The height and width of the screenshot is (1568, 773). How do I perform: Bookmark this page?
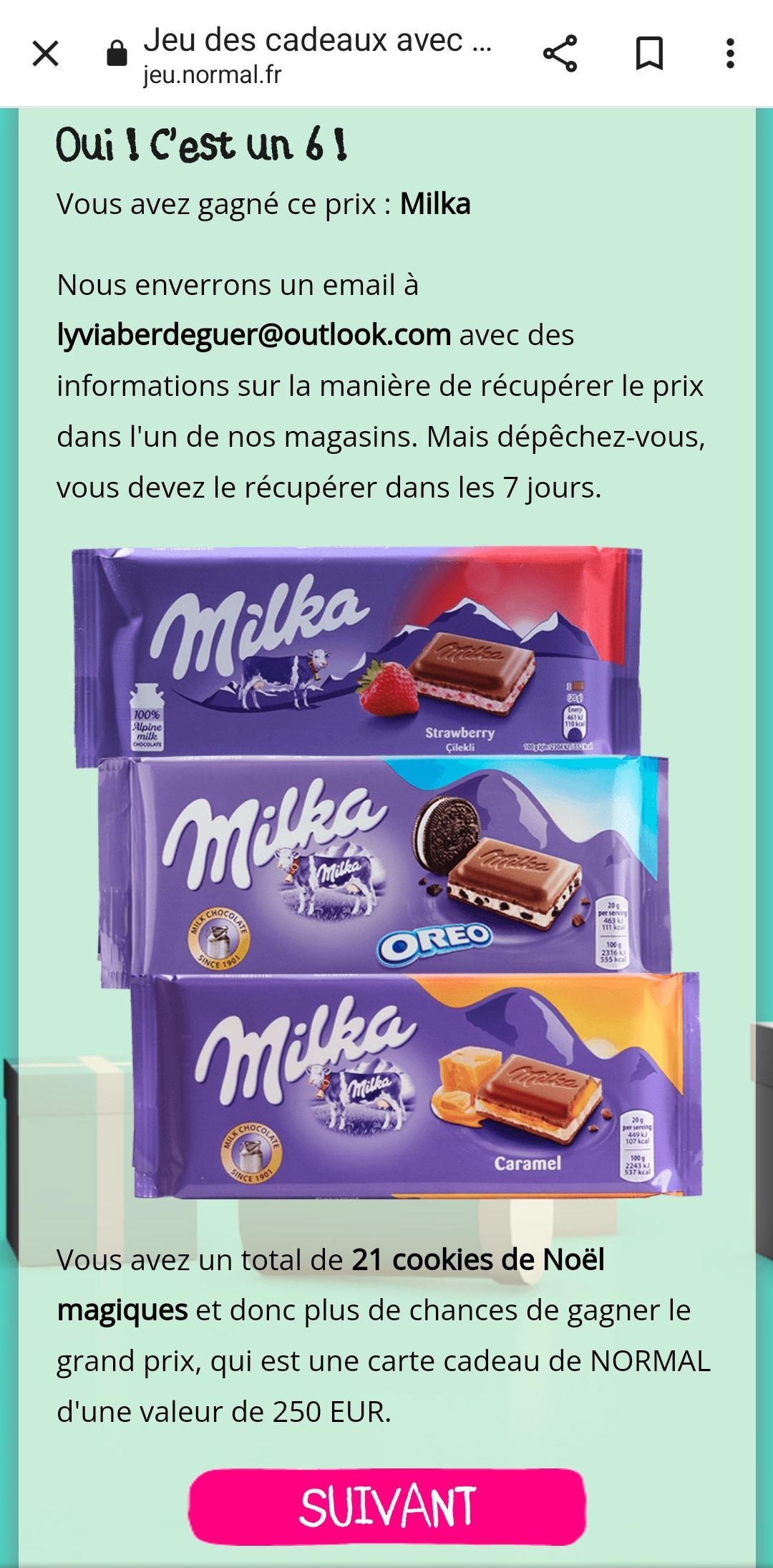[x=649, y=54]
